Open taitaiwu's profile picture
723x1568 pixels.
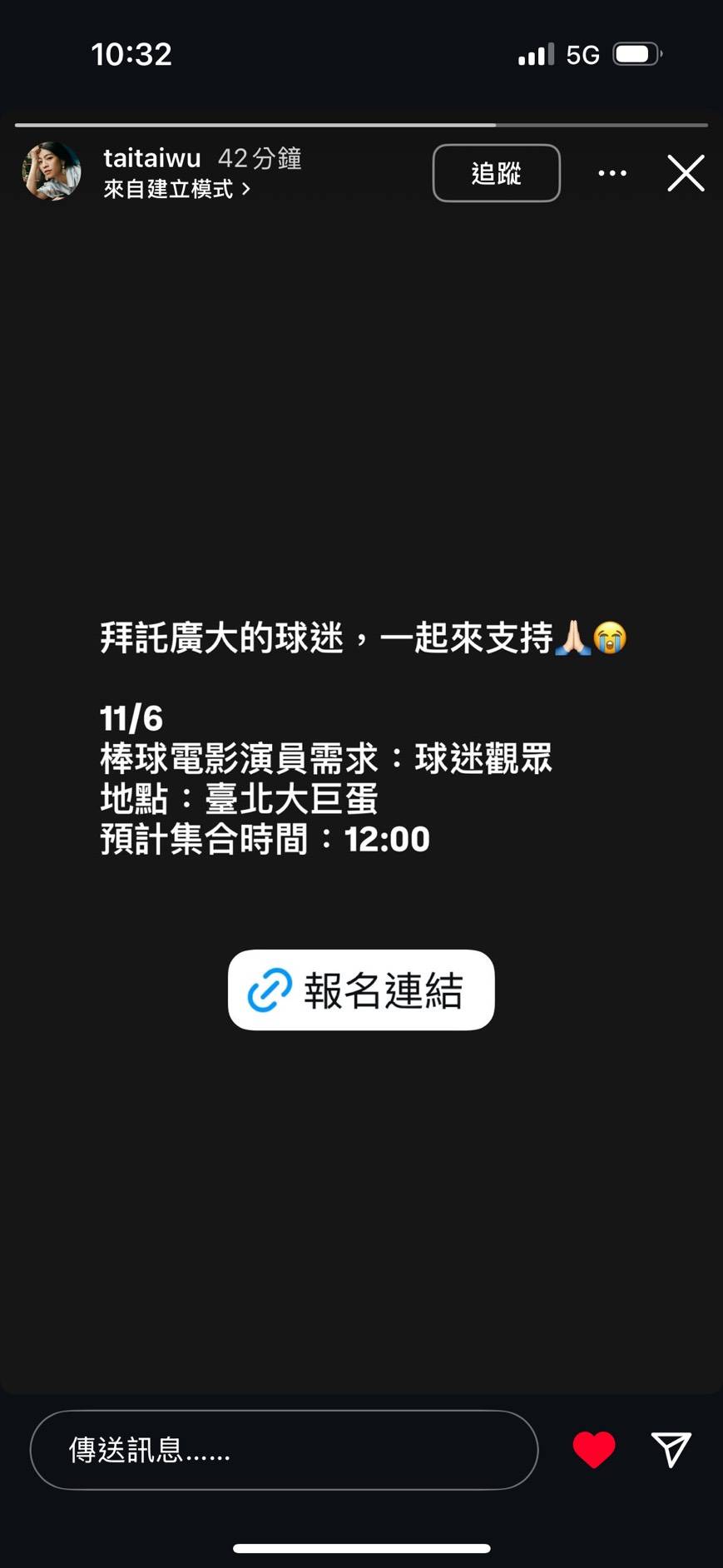pyautogui.click(x=52, y=172)
